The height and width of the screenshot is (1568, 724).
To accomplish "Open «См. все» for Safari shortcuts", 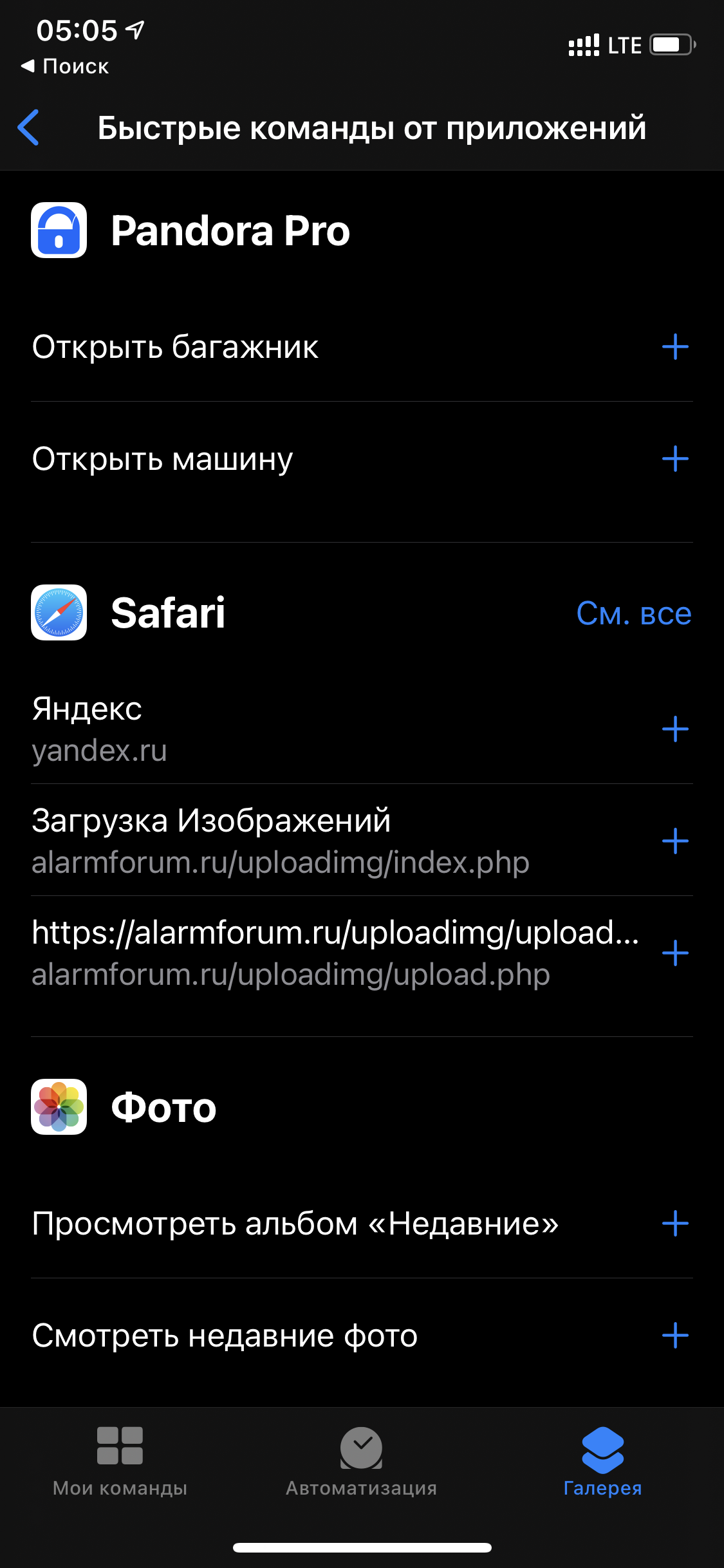I will pyautogui.click(x=633, y=613).
